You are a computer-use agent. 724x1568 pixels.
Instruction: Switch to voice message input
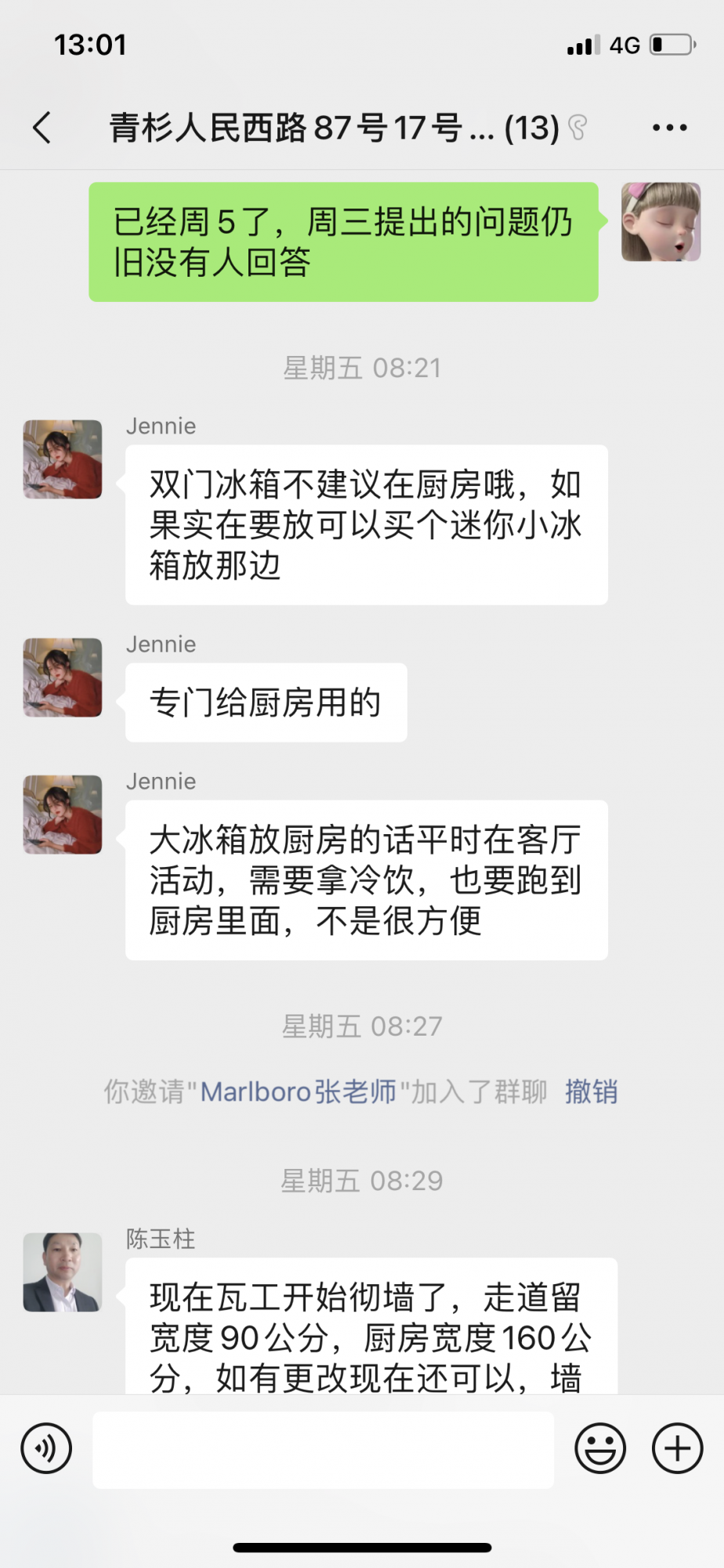[47, 1448]
